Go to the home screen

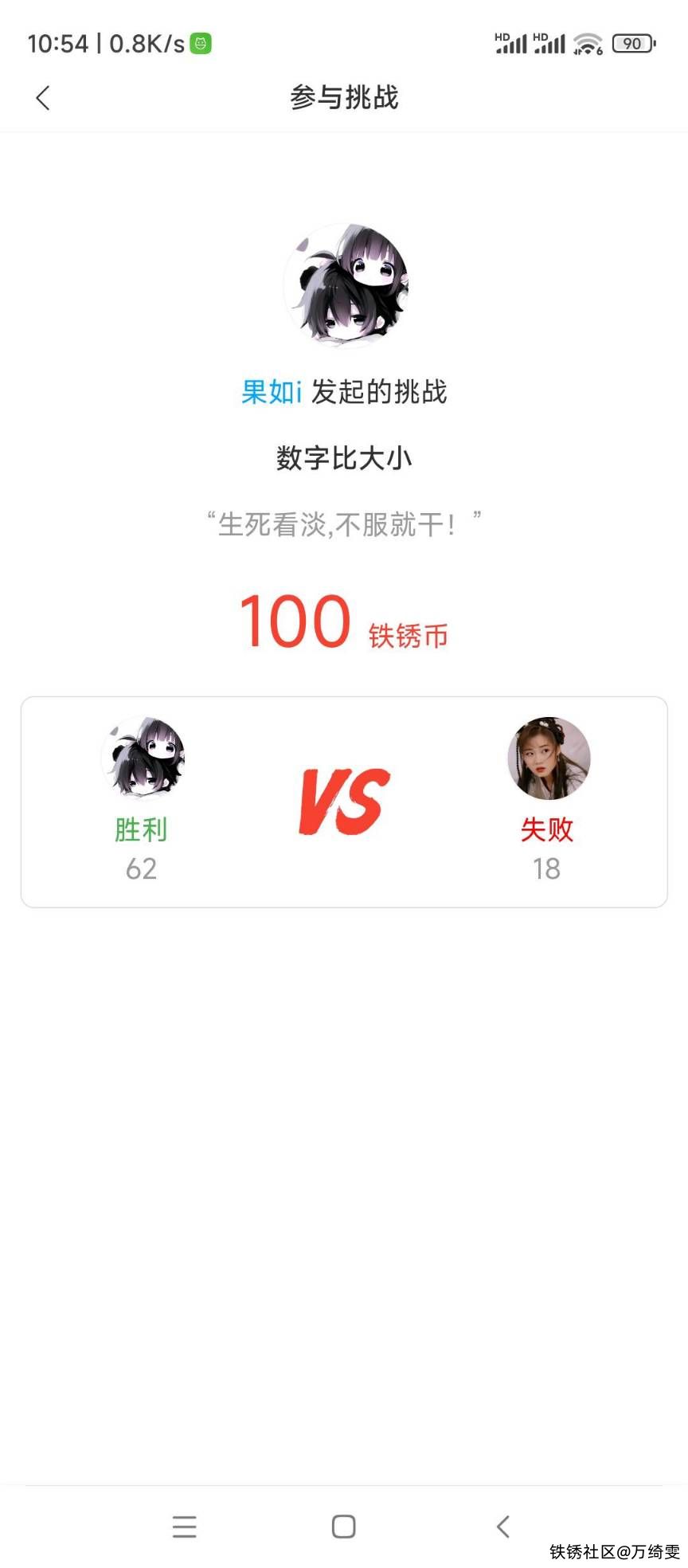point(343,1526)
